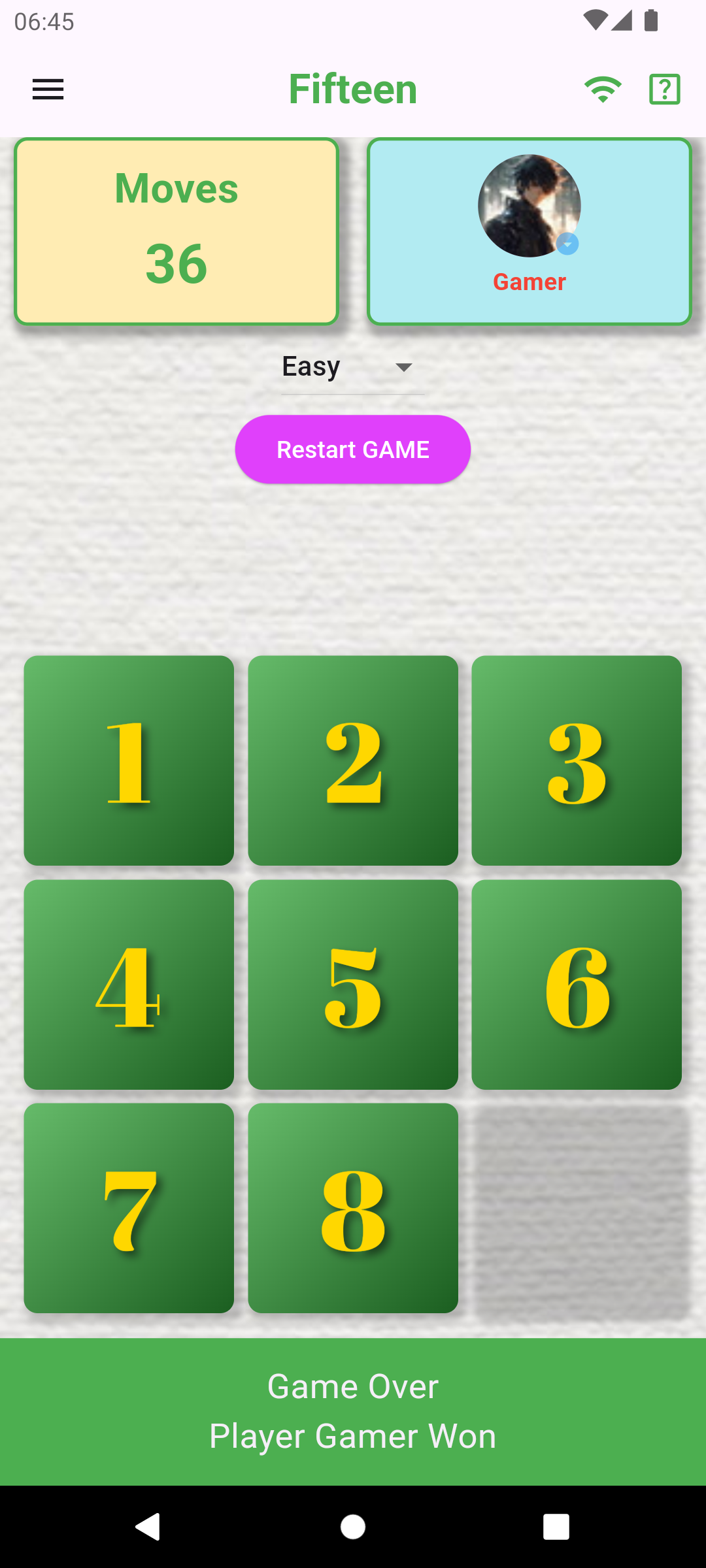Viewport: 706px width, 1568px height.
Task: Select puzzle tile number 5
Action: 353,985
